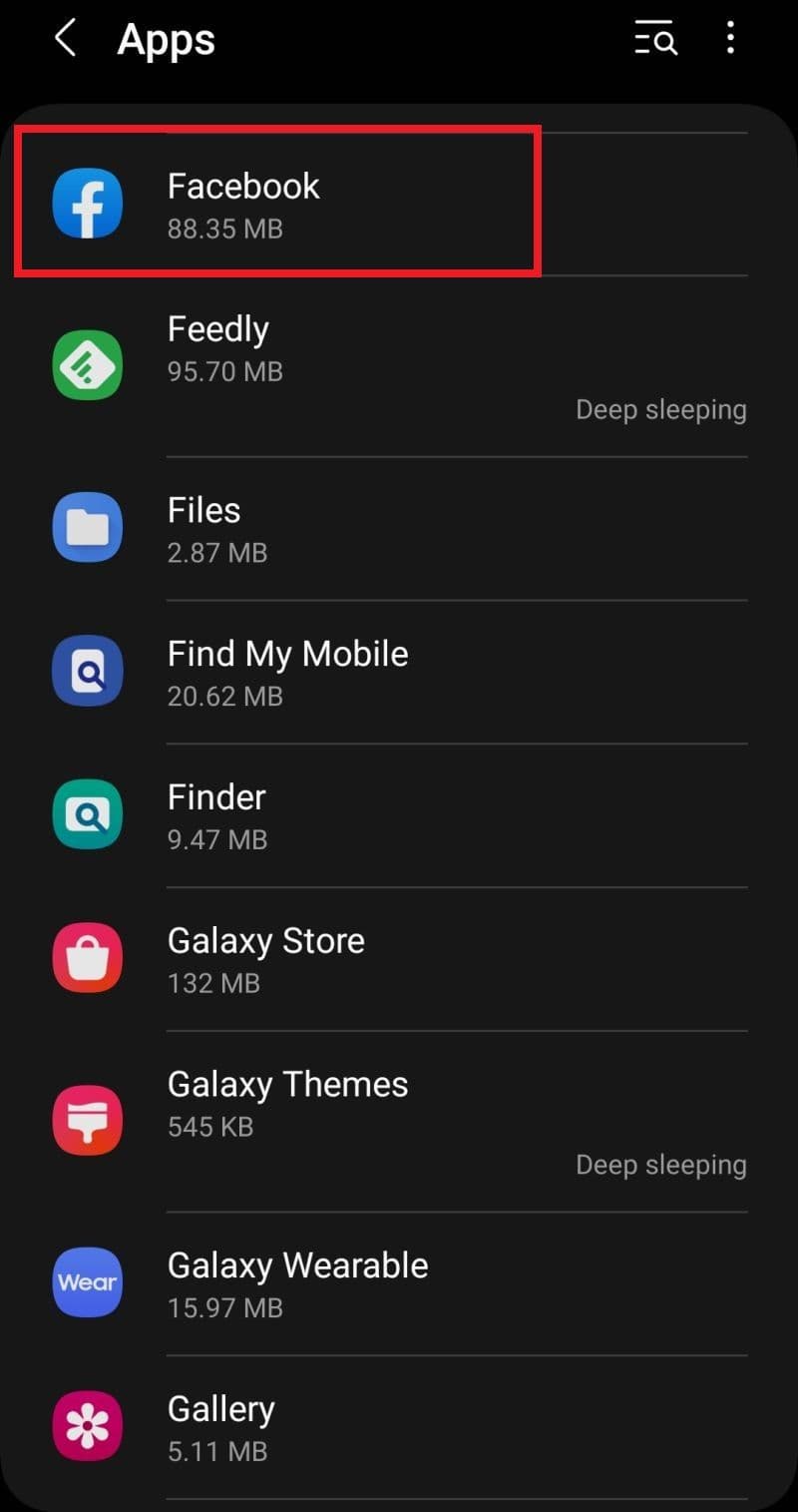Open the overflow menu

(731, 40)
